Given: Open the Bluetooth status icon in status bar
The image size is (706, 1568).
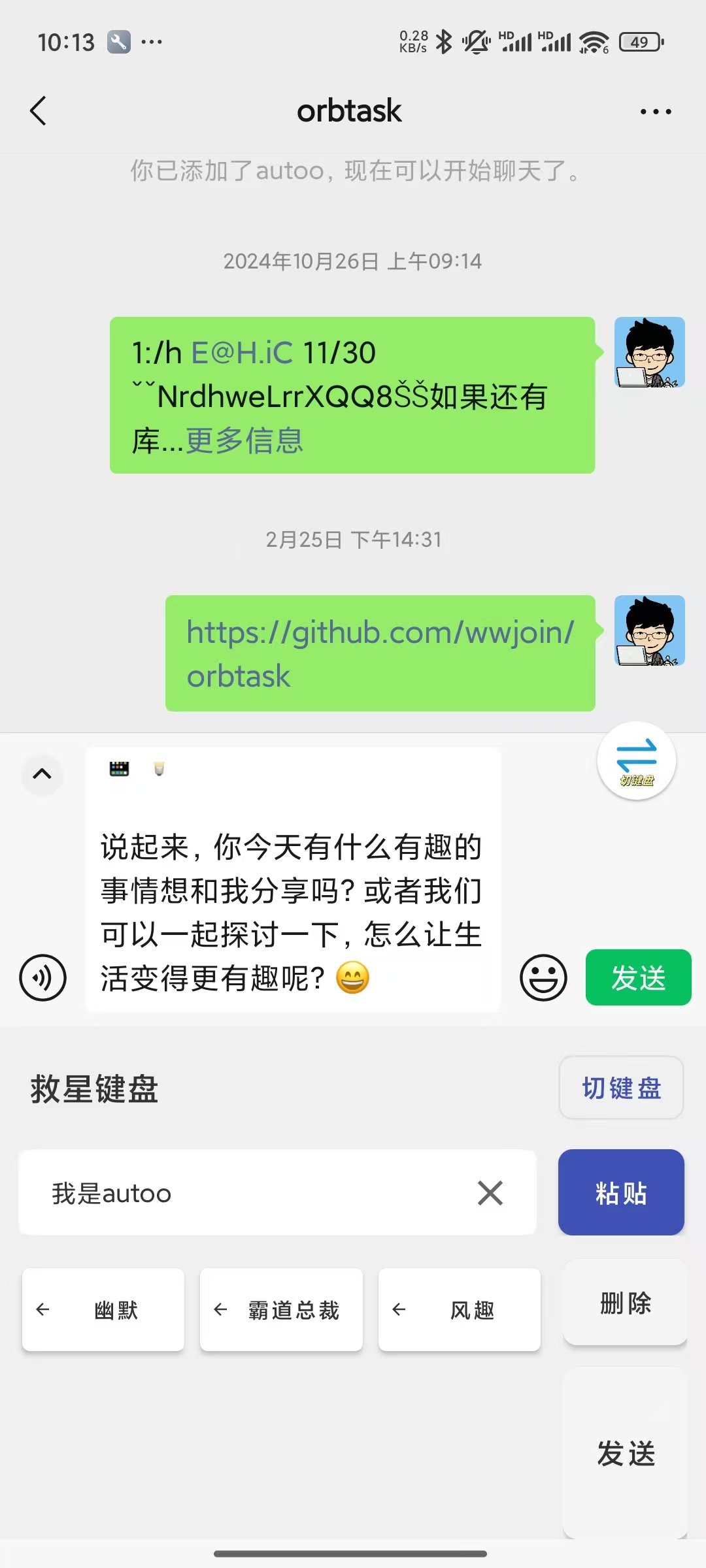Looking at the screenshot, I should tap(443, 41).
